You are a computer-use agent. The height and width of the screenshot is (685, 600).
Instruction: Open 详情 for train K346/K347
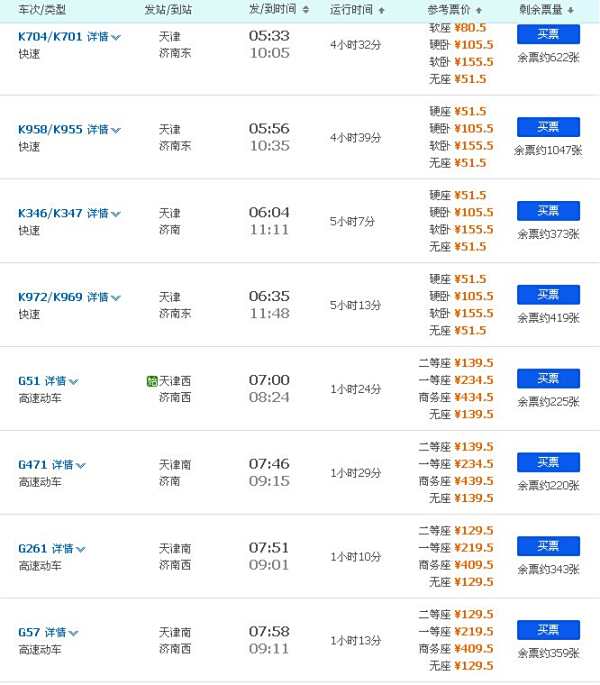(x=103, y=214)
